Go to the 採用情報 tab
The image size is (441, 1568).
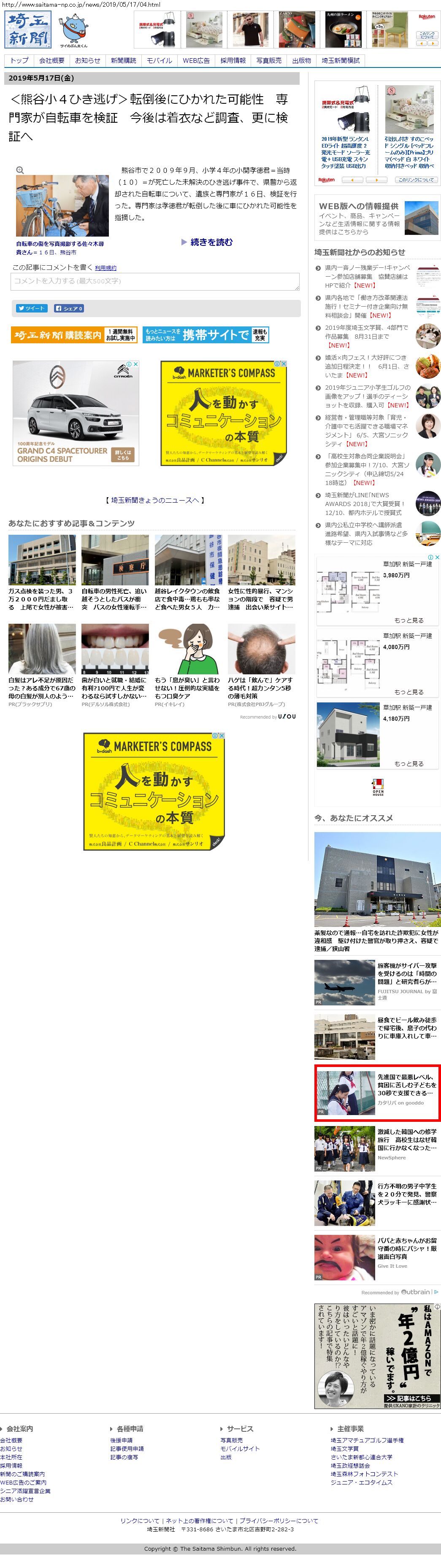233,60
